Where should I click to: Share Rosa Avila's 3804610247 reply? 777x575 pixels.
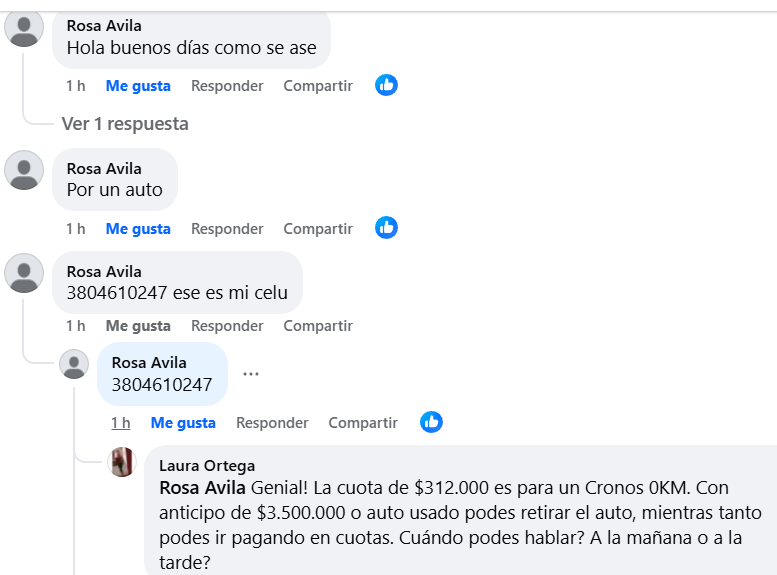click(x=363, y=423)
